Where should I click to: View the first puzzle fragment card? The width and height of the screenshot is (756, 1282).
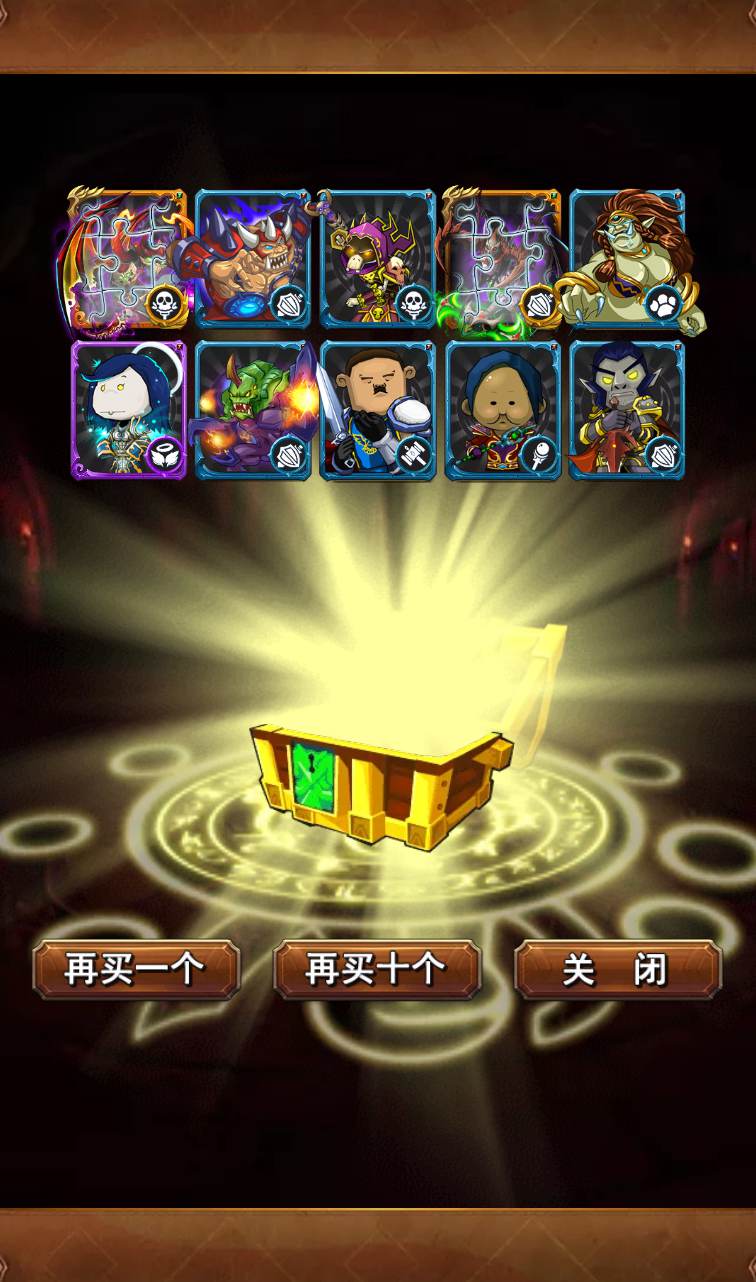(128, 260)
